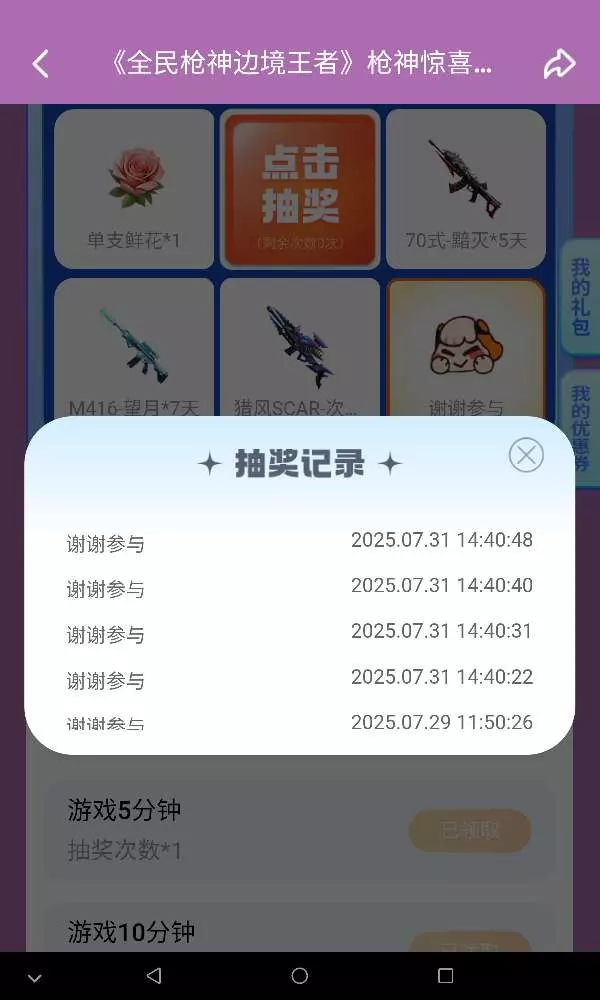Image resolution: width=600 pixels, height=1000 pixels.
Task: Open the 我的礼包 side tab
Action: tap(580, 297)
